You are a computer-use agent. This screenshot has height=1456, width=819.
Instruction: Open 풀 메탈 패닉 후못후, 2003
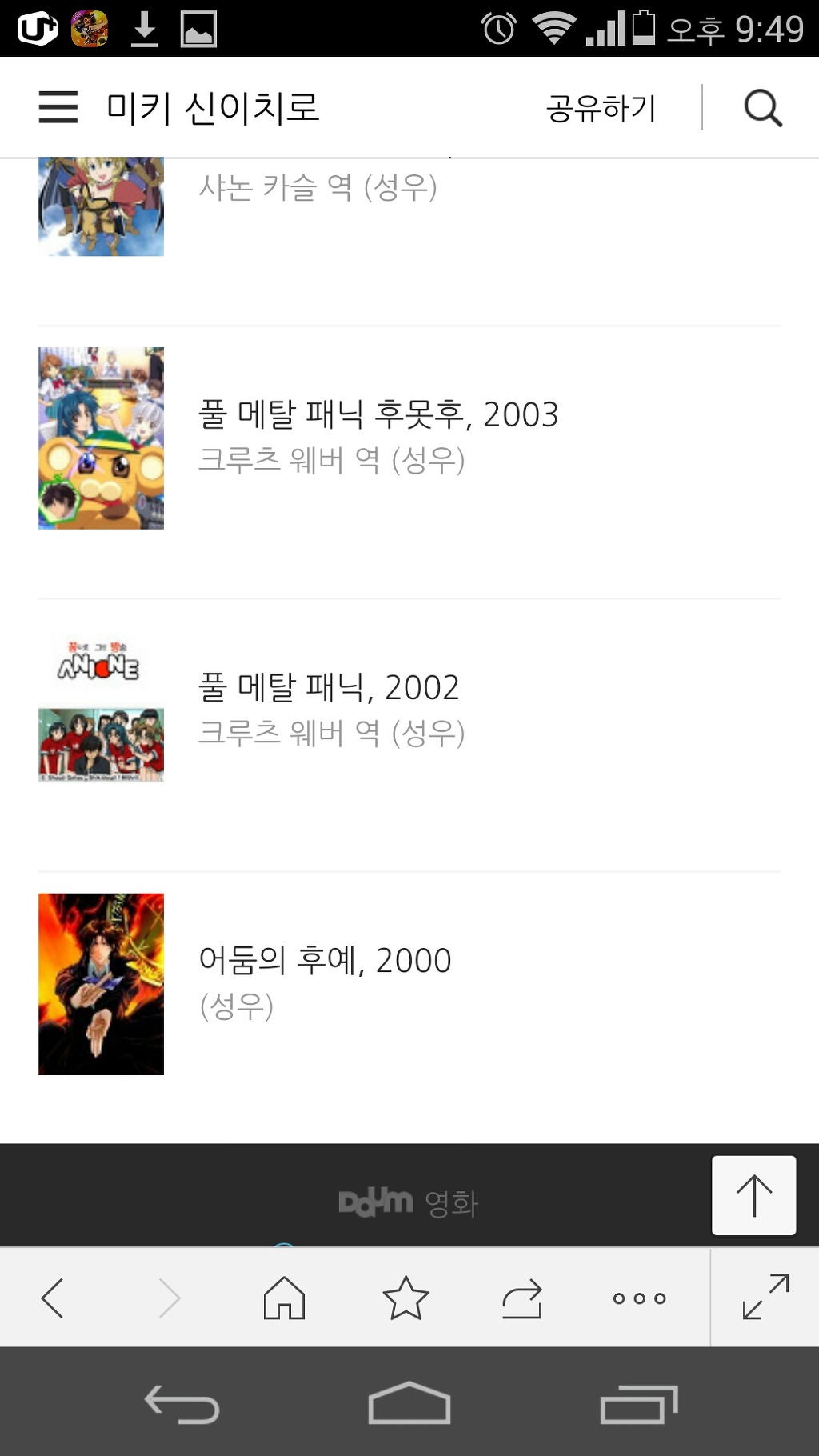click(378, 415)
